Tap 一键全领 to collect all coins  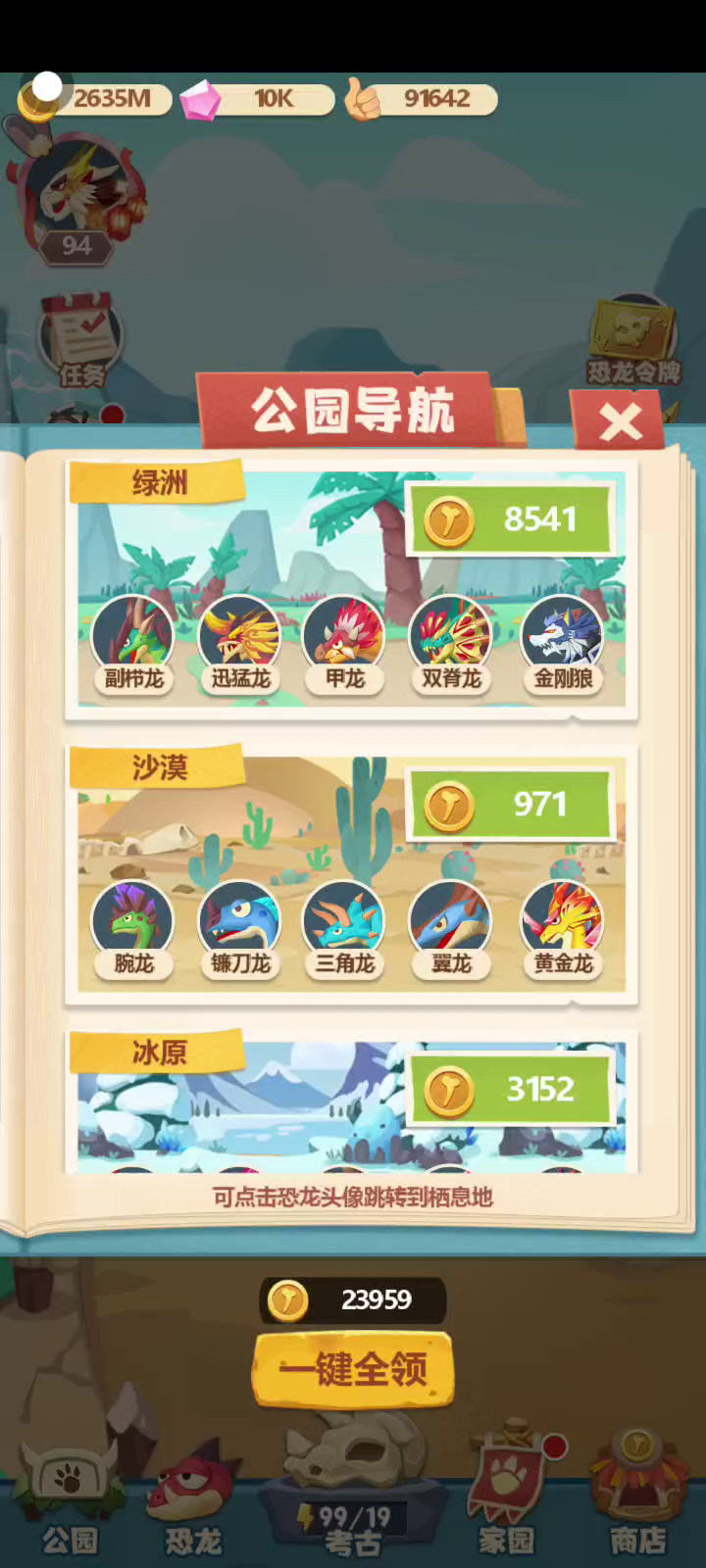tap(353, 1368)
